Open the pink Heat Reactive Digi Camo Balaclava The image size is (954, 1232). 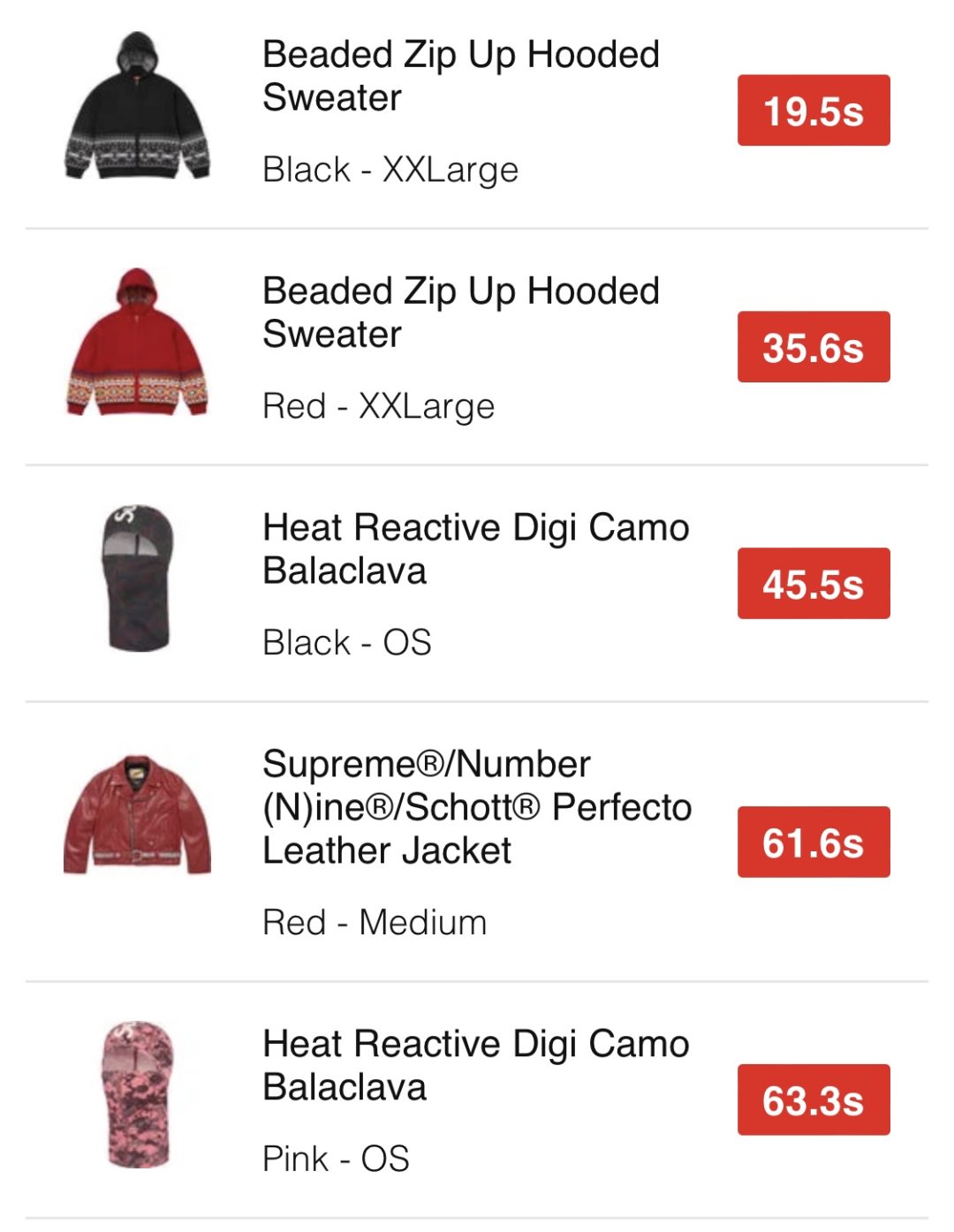click(475, 1065)
